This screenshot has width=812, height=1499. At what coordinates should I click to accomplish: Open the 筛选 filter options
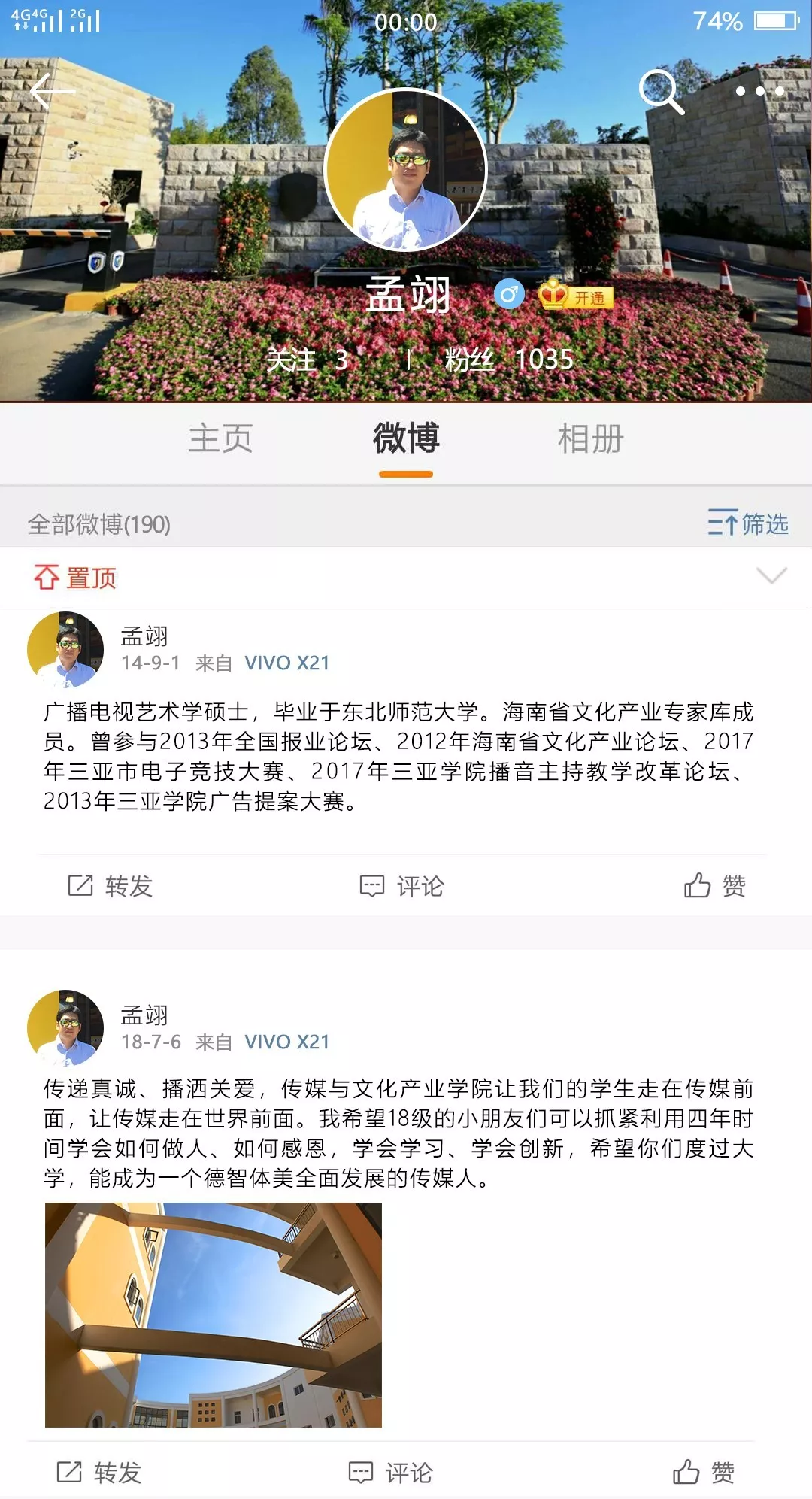(x=747, y=523)
